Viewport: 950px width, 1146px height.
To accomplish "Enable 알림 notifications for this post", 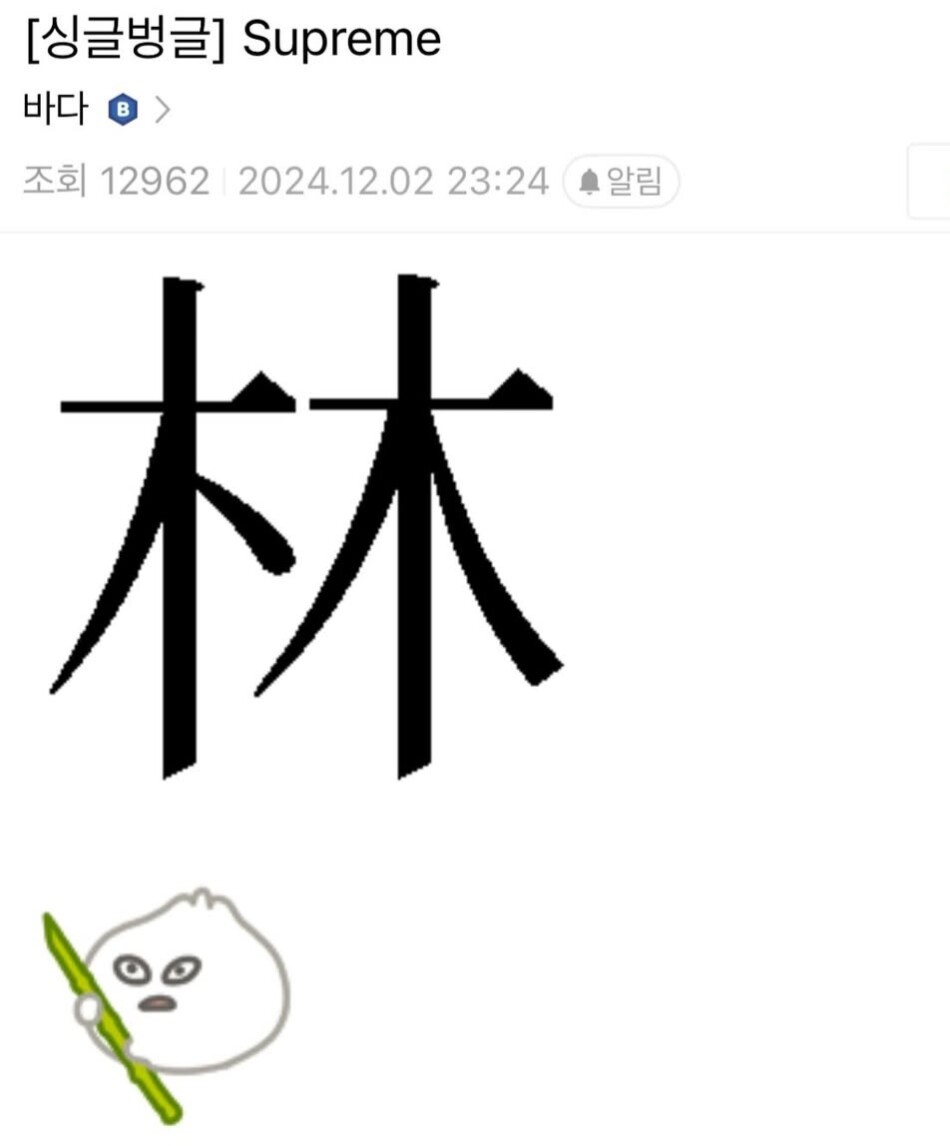I will click(621, 183).
